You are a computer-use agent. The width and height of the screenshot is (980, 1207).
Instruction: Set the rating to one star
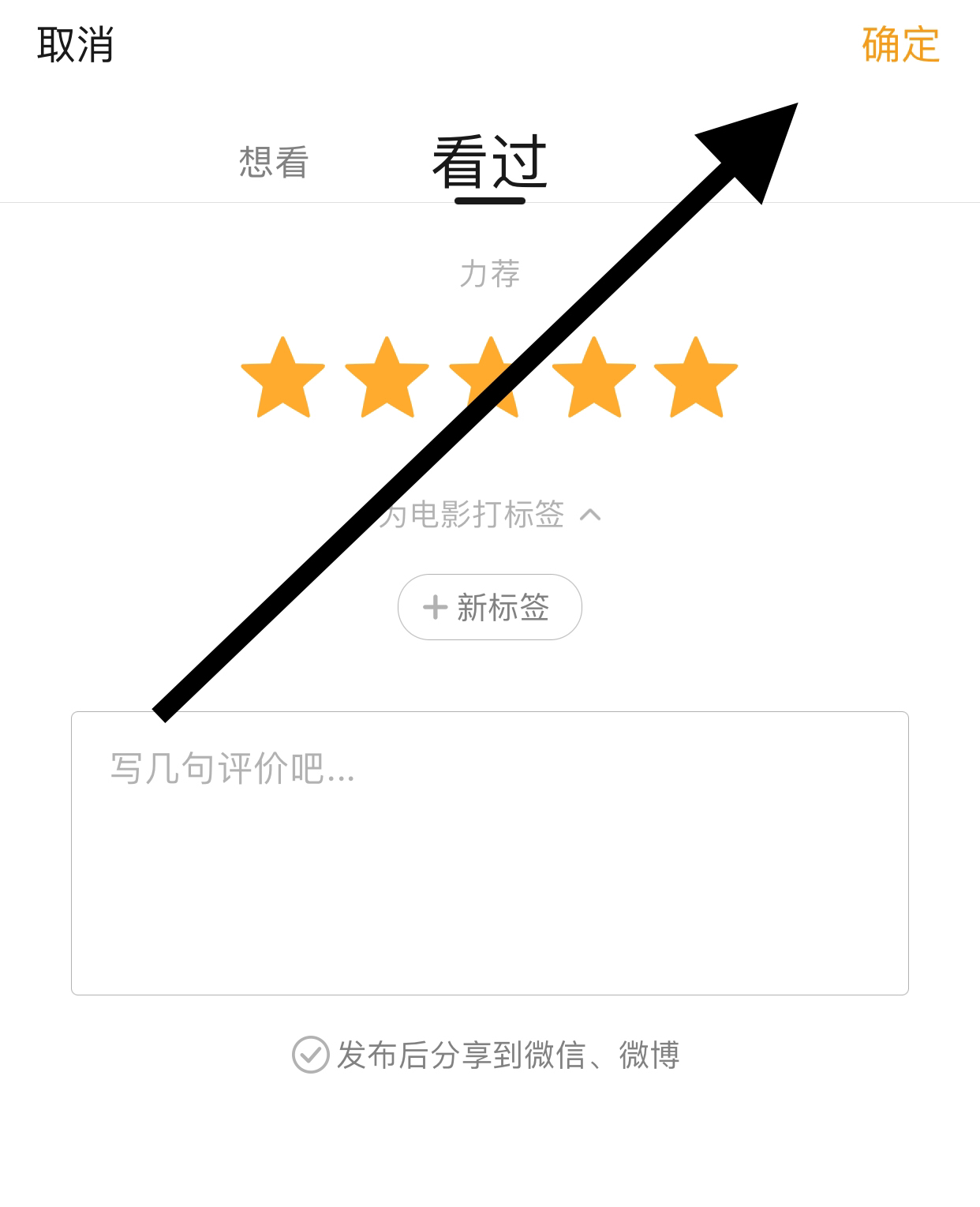[x=282, y=378]
